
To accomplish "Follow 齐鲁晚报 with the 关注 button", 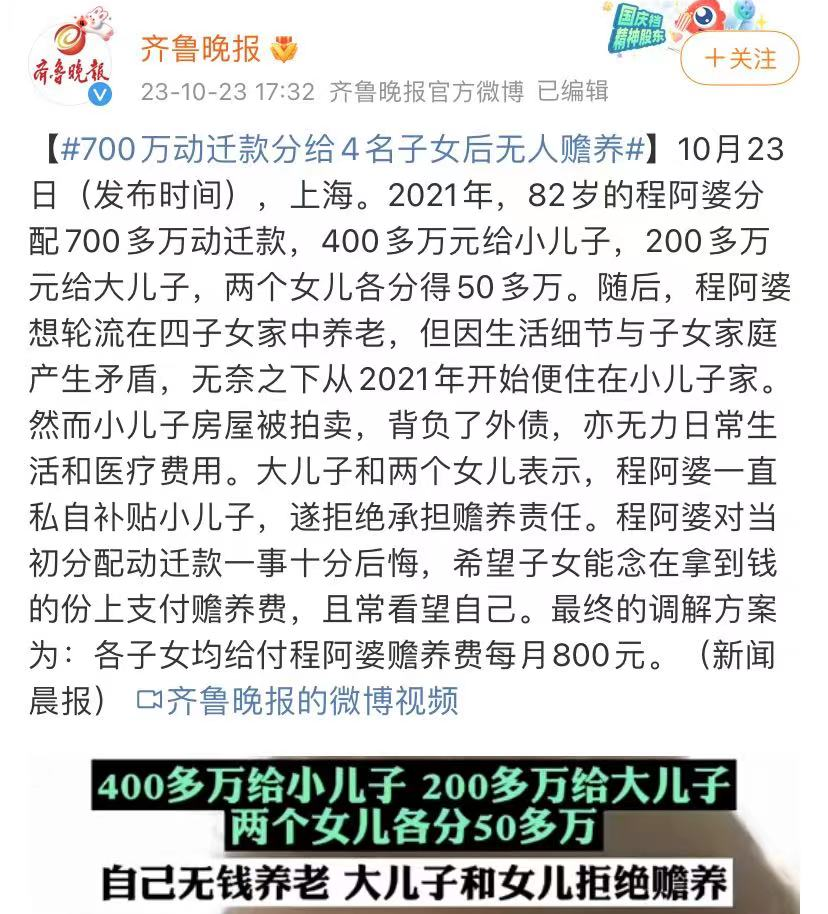I will click(x=739, y=59).
